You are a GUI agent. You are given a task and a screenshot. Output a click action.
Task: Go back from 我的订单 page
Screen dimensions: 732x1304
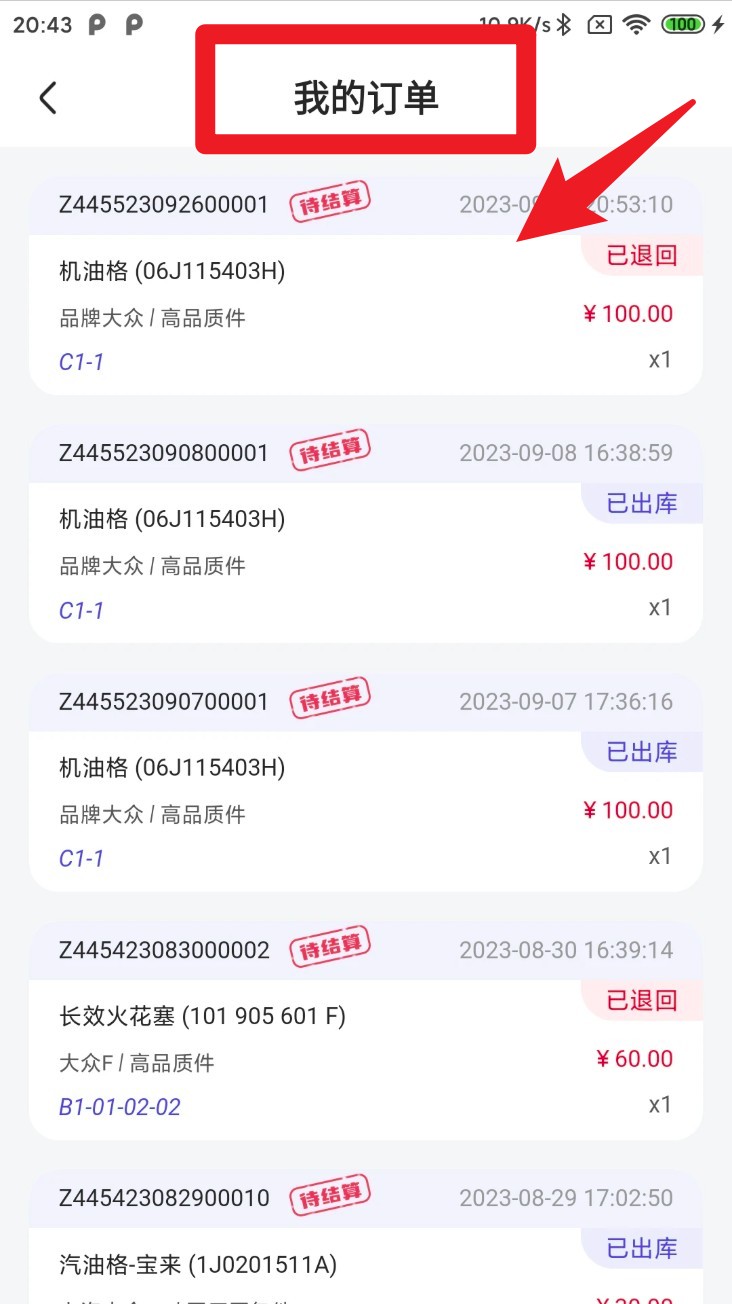(x=47, y=98)
